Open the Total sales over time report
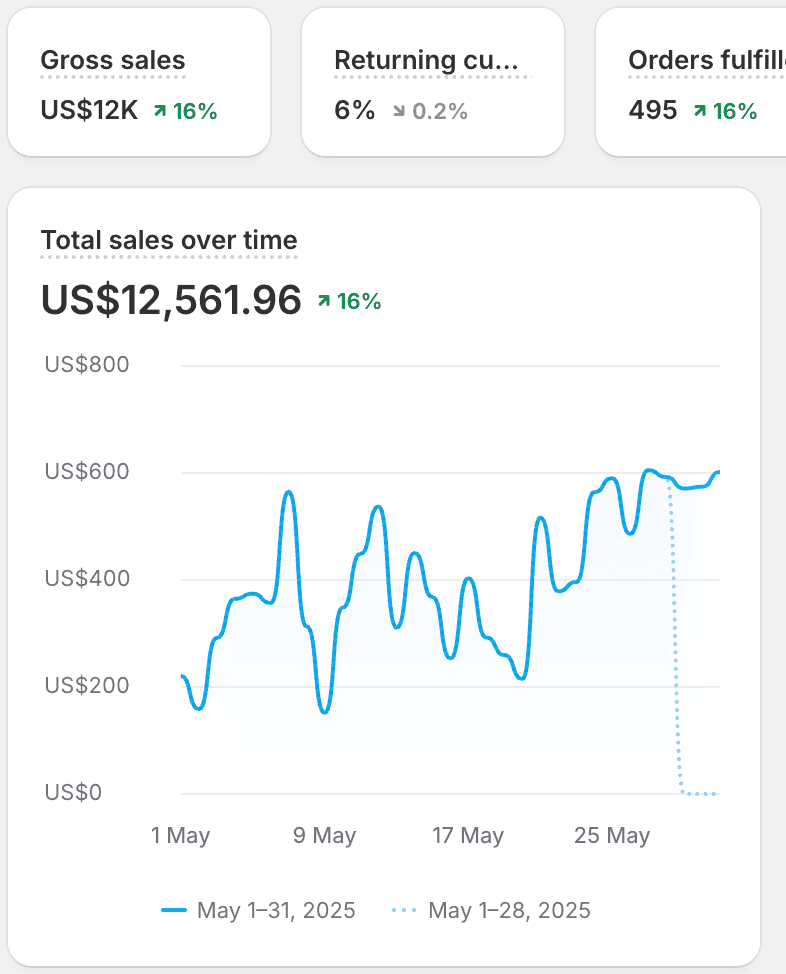 click(x=169, y=241)
